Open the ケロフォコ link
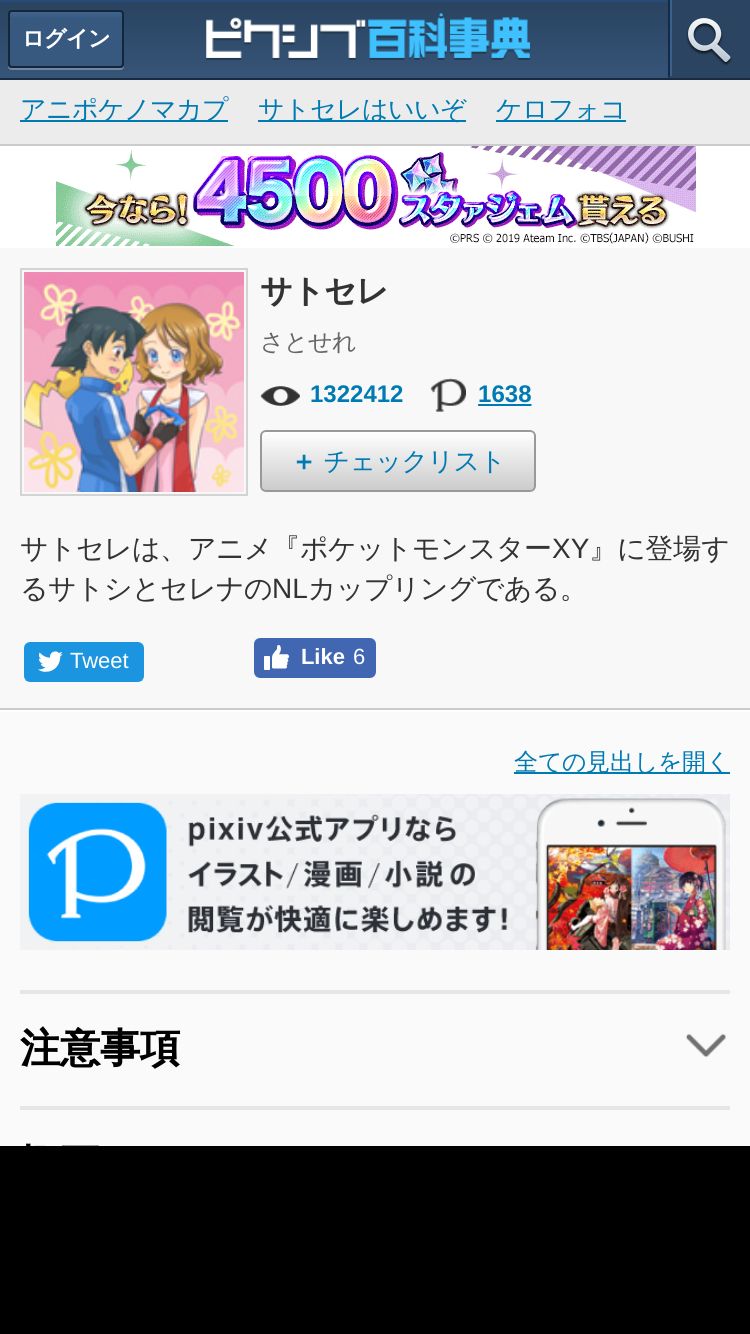750x1334 pixels. coord(560,110)
